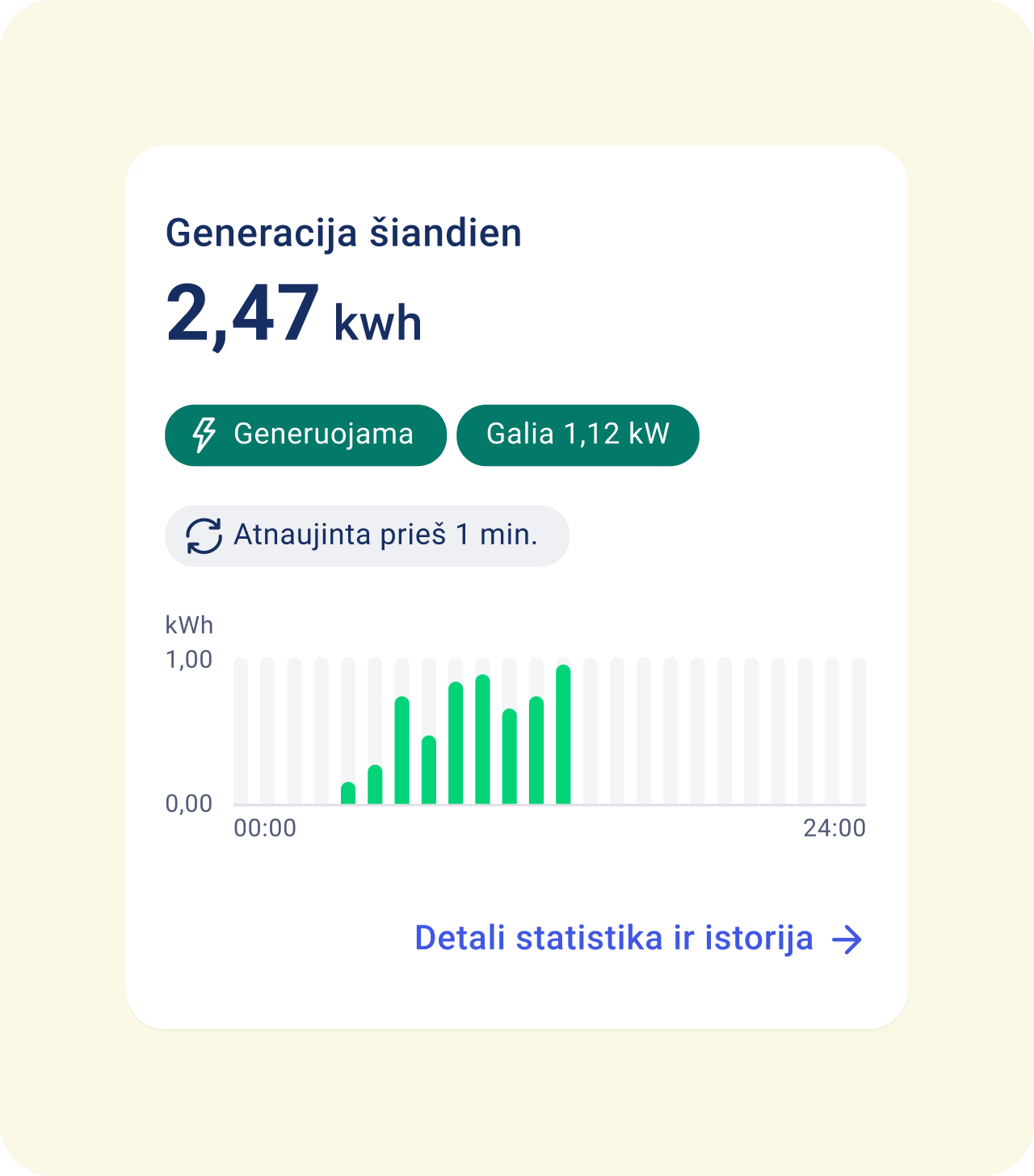Viewport: 1034px width, 1176px height.
Task: Click the 1,00 kWh gridline marker
Action: (x=187, y=659)
